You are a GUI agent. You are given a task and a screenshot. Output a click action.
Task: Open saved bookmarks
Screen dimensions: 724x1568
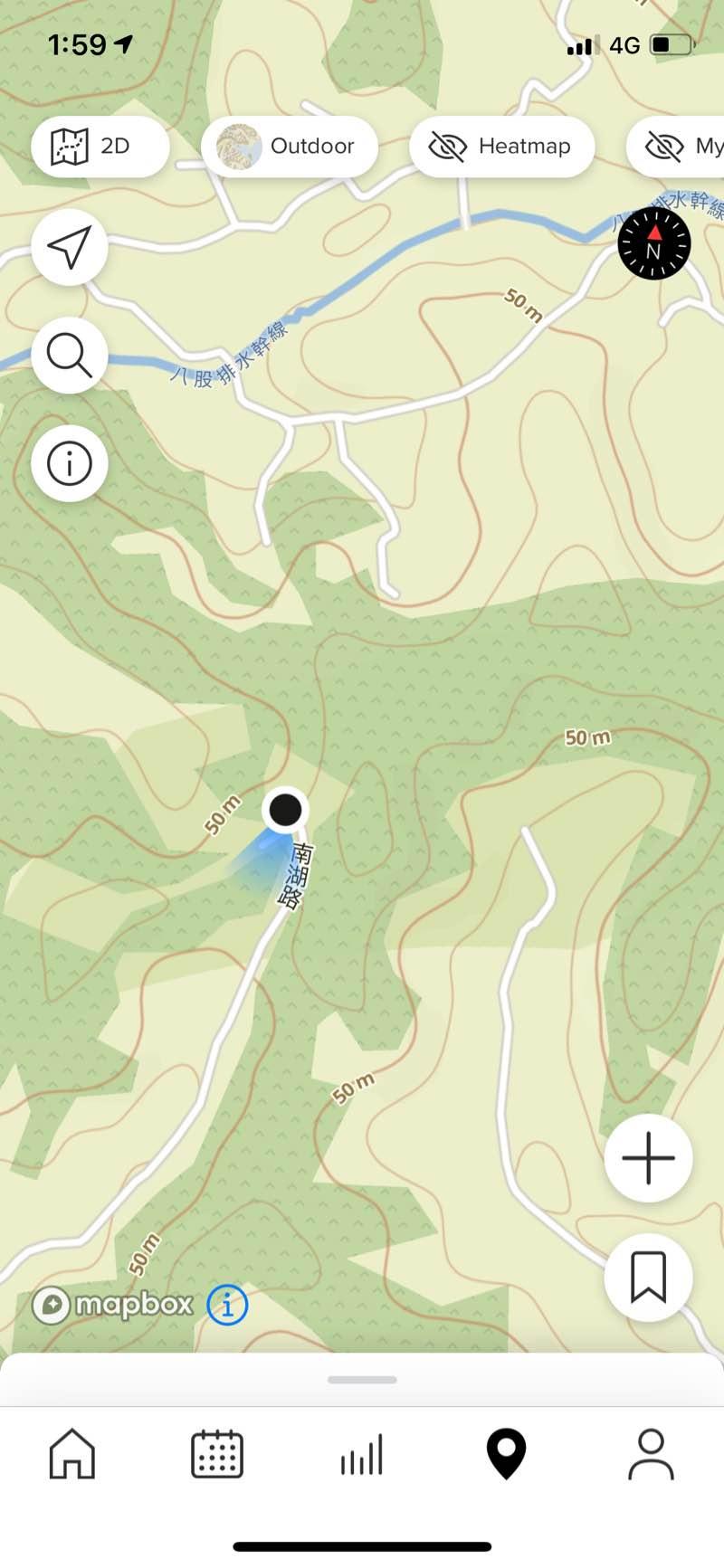point(648,1277)
